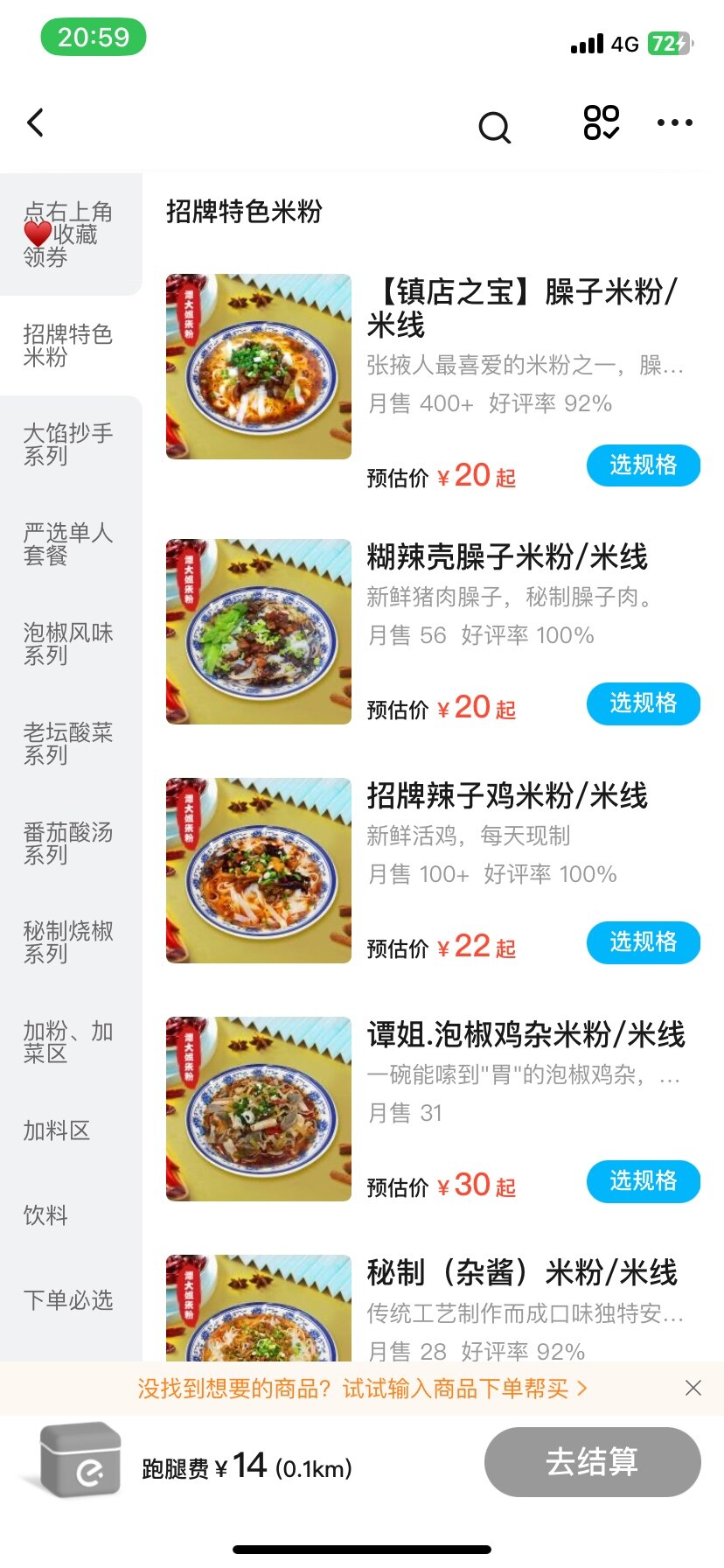This screenshot has width=724, height=1568.
Task: Switch to 大馅抄手系列 category
Action: (x=68, y=444)
